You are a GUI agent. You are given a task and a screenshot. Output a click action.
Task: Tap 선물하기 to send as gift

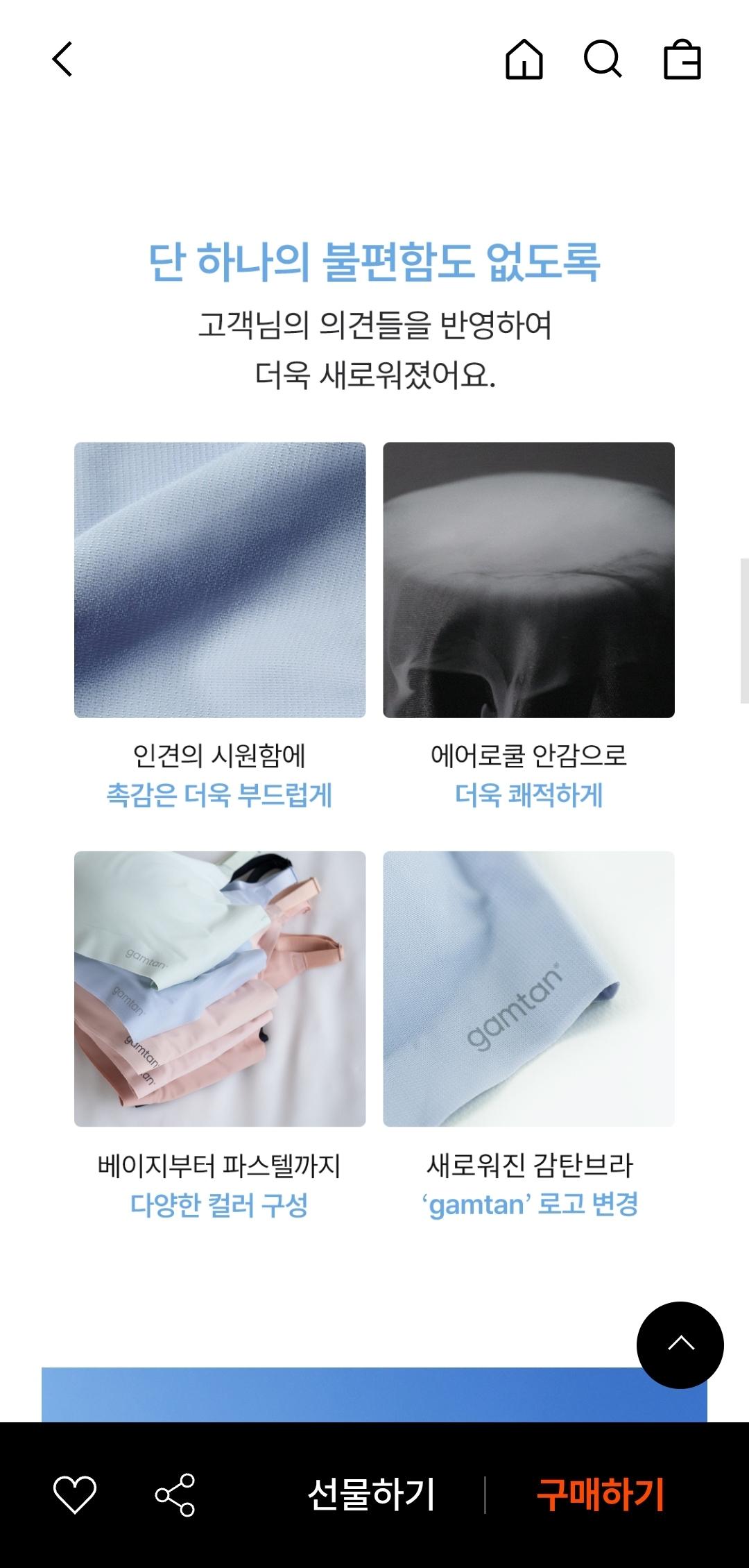371,1494
